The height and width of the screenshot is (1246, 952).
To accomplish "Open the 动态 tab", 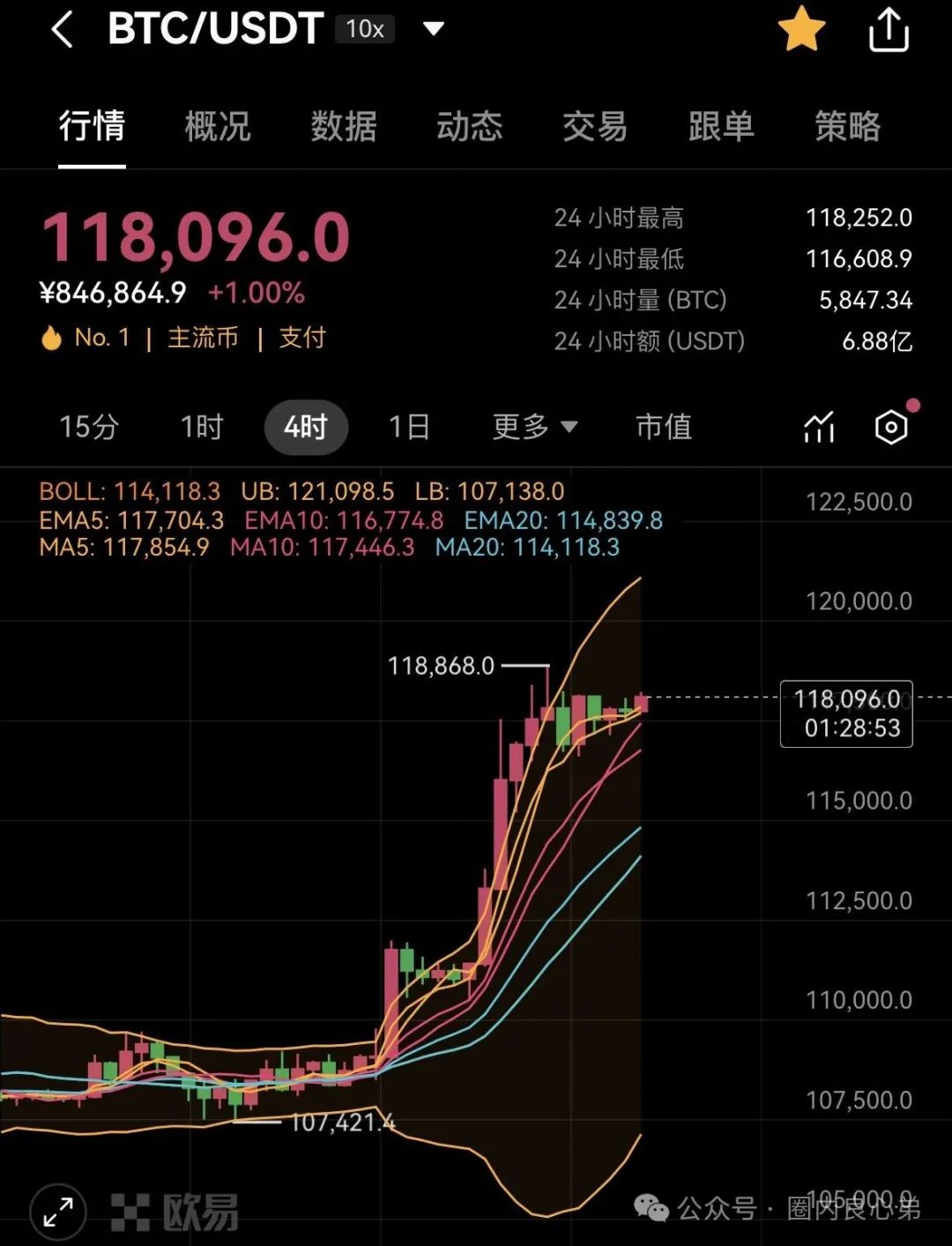I will 470,127.
